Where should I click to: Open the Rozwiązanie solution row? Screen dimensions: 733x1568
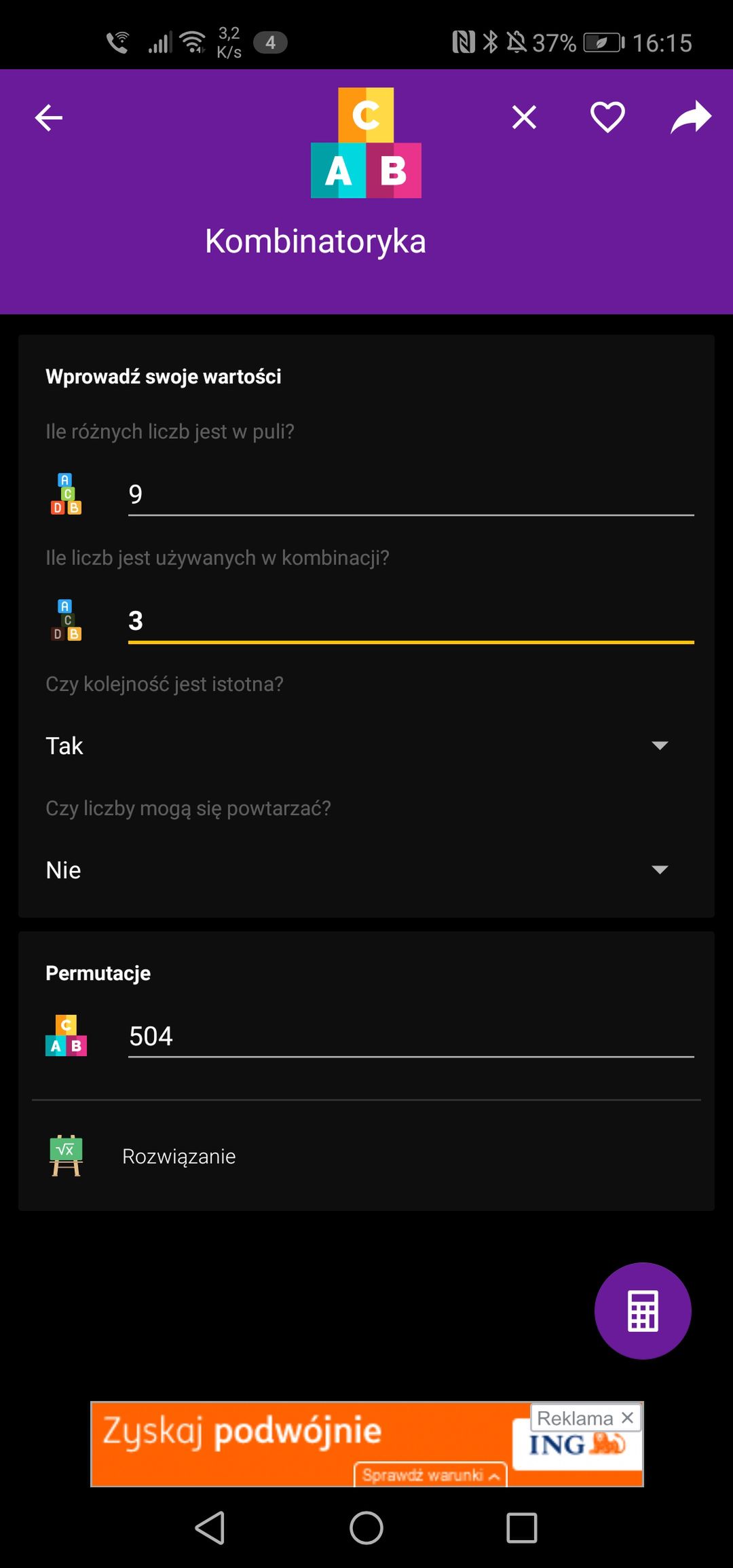click(x=366, y=1156)
